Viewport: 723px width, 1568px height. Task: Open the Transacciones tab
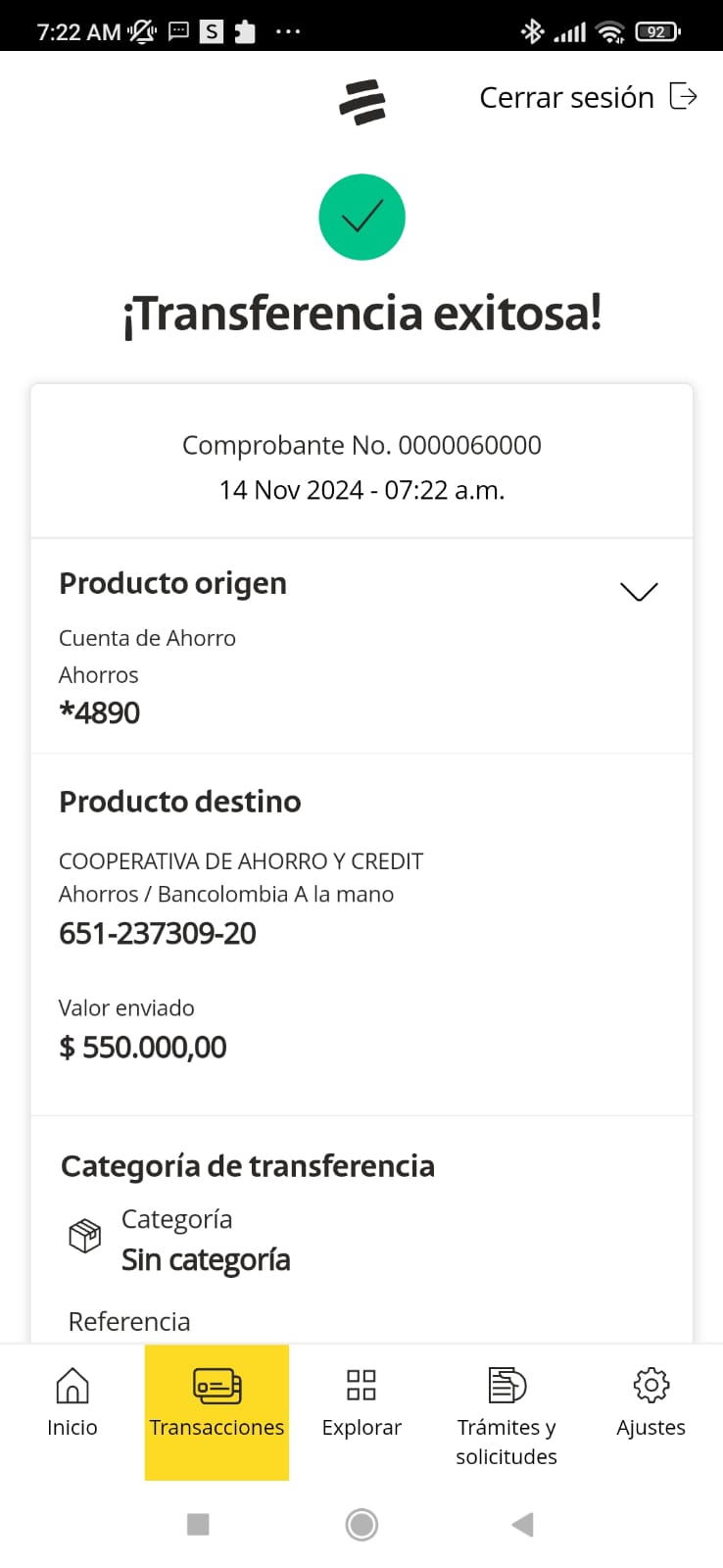click(x=217, y=1403)
